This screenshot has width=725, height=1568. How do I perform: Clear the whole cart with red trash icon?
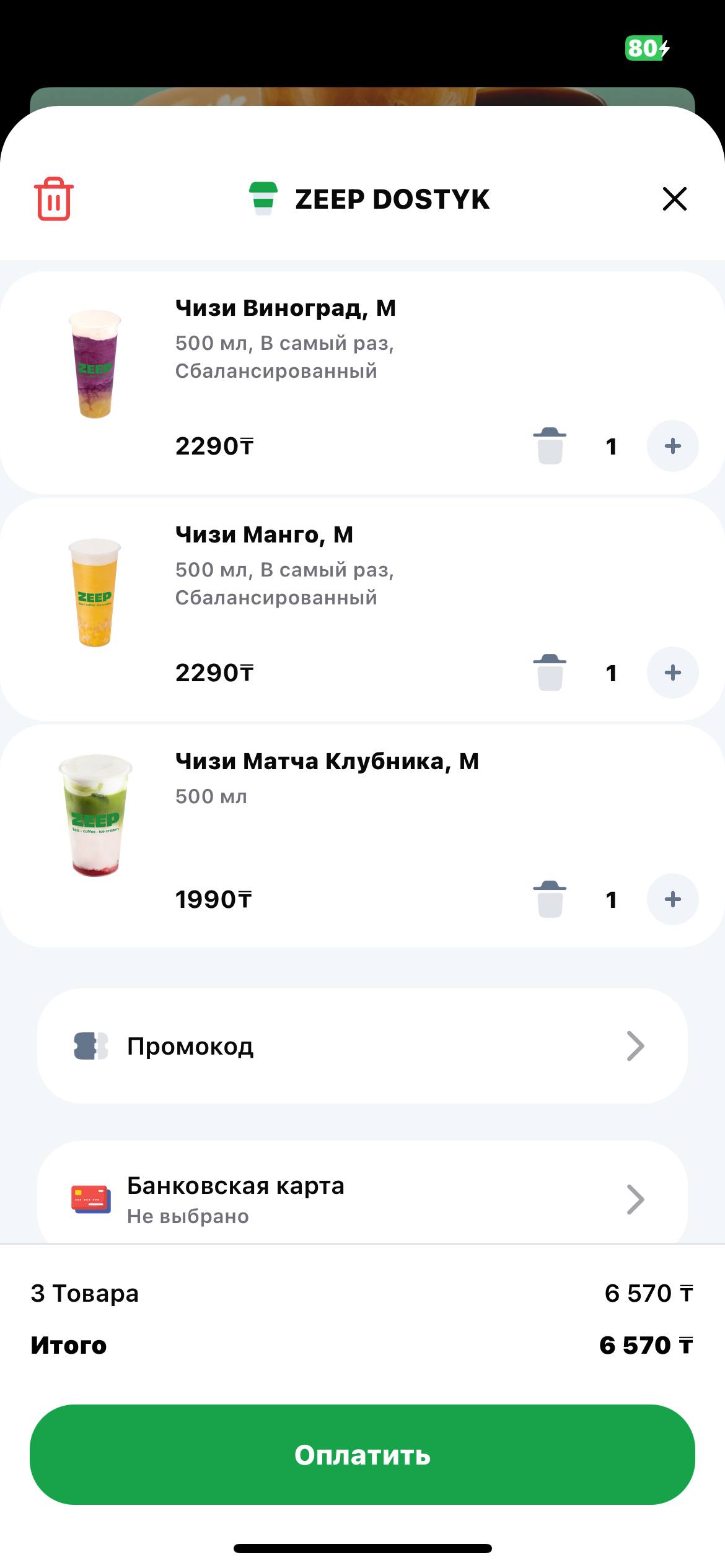click(x=54, y=199)
